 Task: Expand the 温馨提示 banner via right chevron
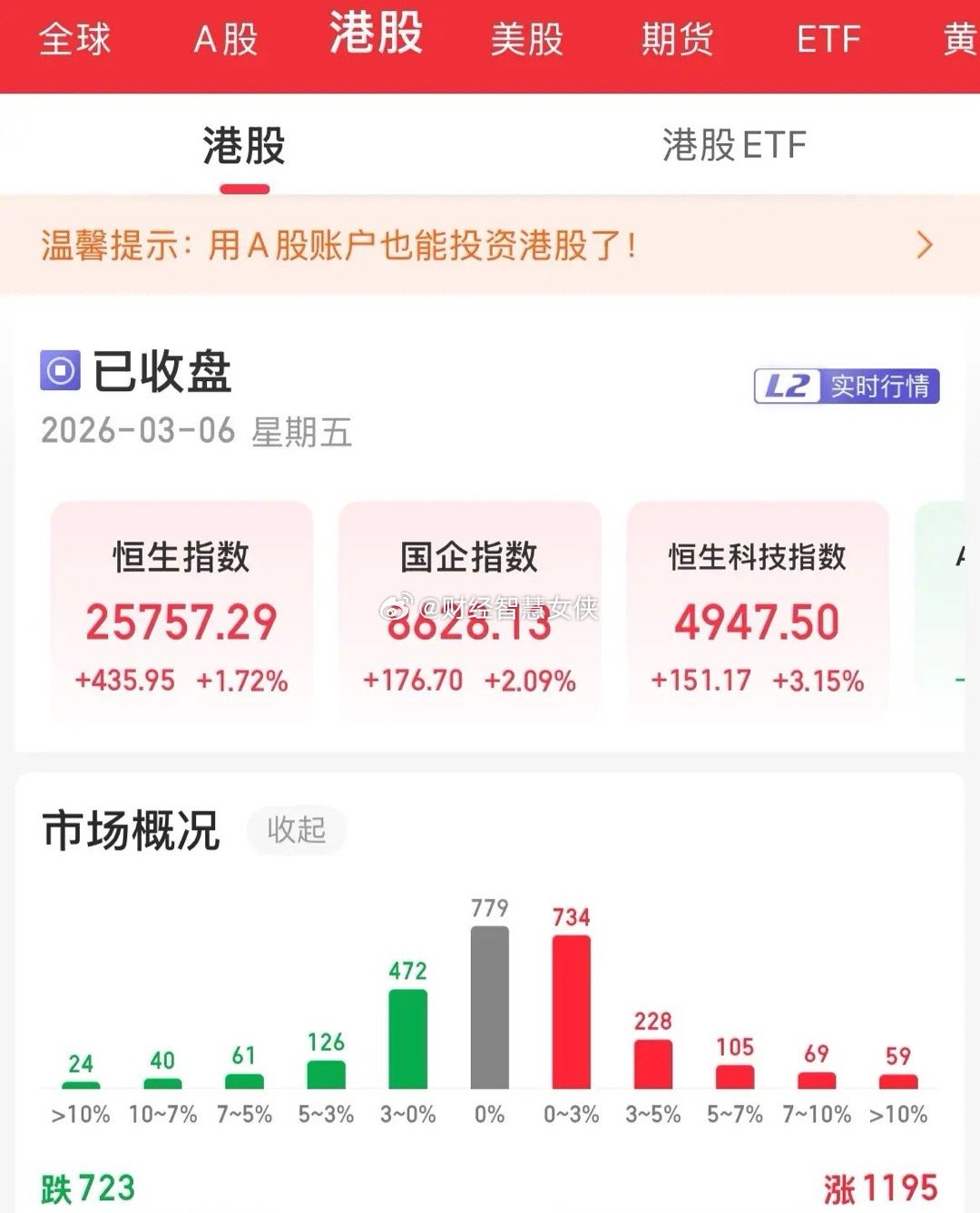(x=926, y=243)
